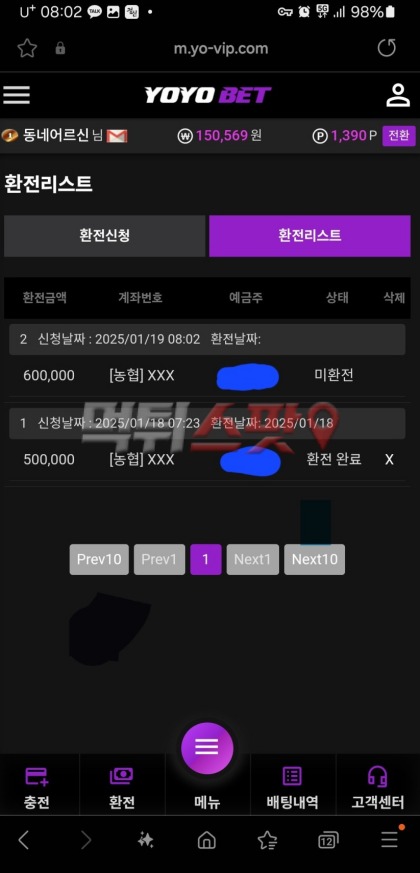420x873 pixels.
Task: Open the mail envelope messages
Action: pyautogui.click(x=117, y=135)
